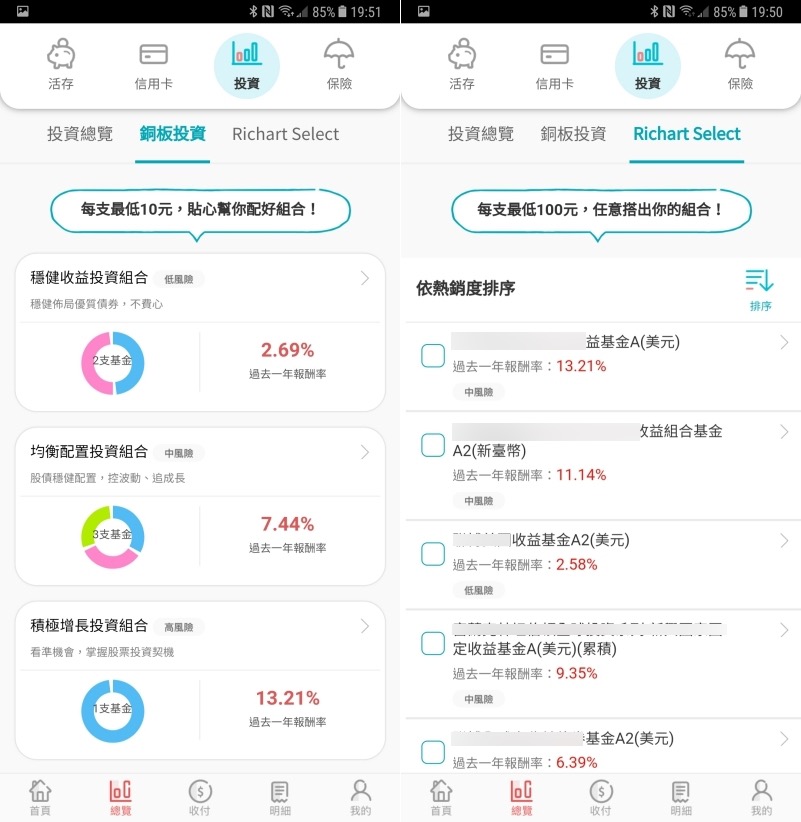
Task: Tick the checkbox for 益基金A(美元) fund
Action: [433, 355]
